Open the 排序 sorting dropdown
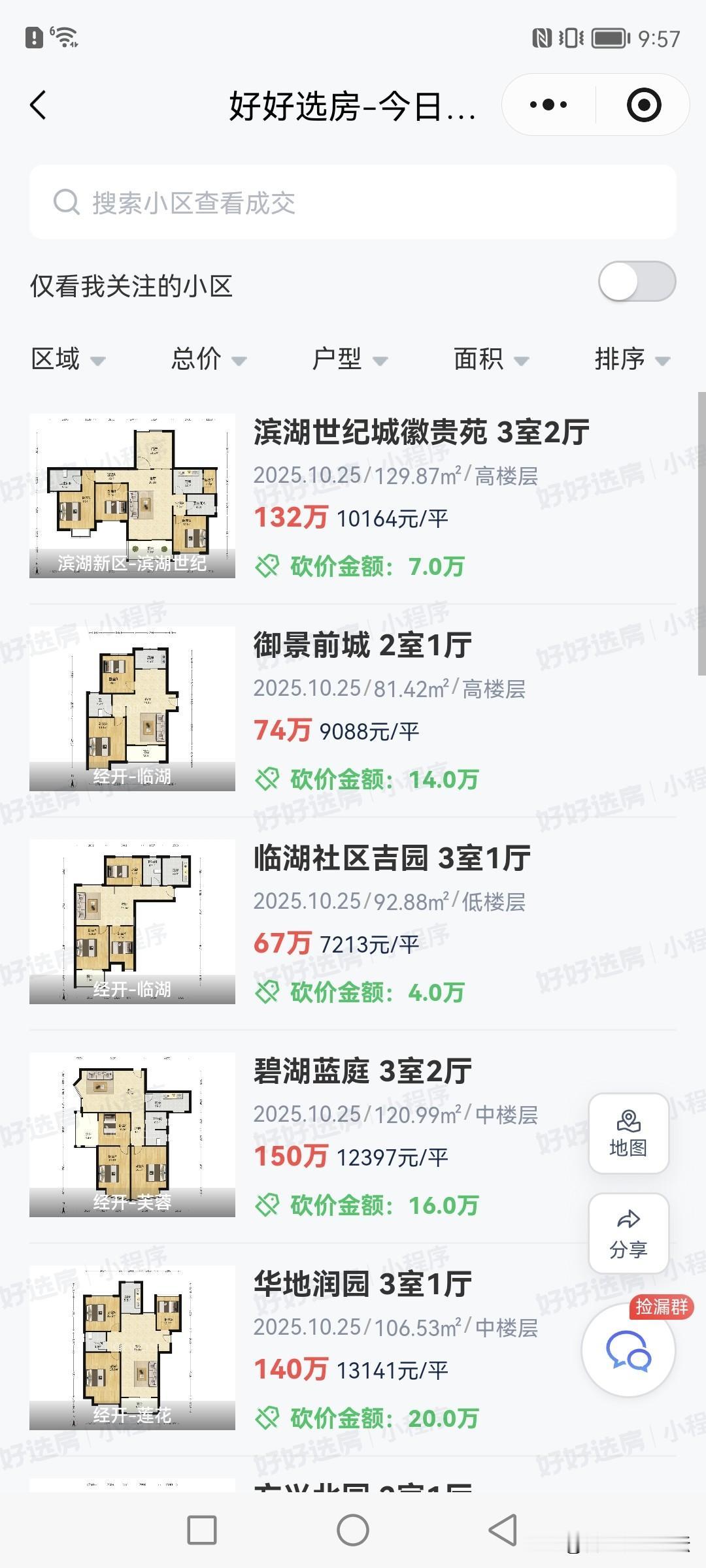The image size is (706, 1568). pyautogui.click(x=631, y=359)
